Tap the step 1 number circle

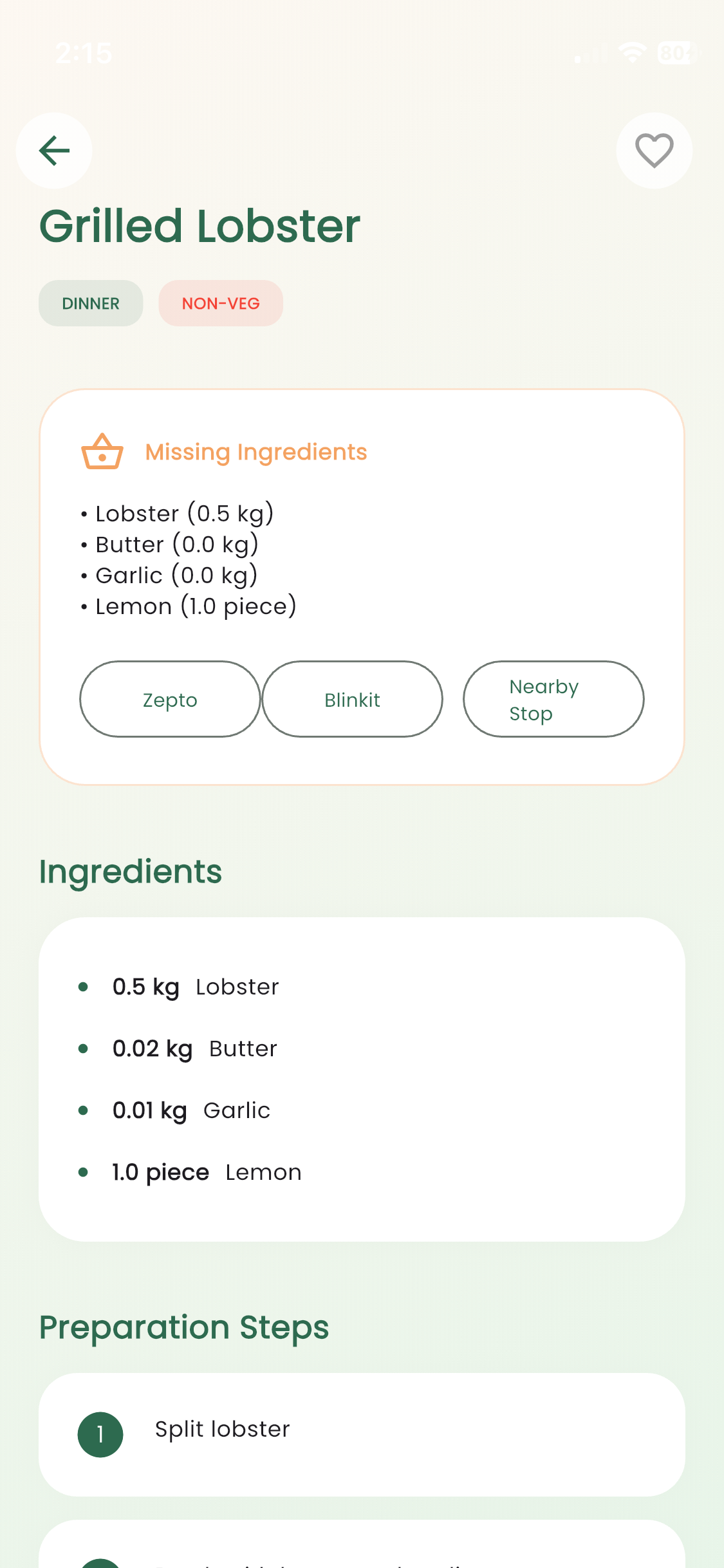tap(100, 1433)
